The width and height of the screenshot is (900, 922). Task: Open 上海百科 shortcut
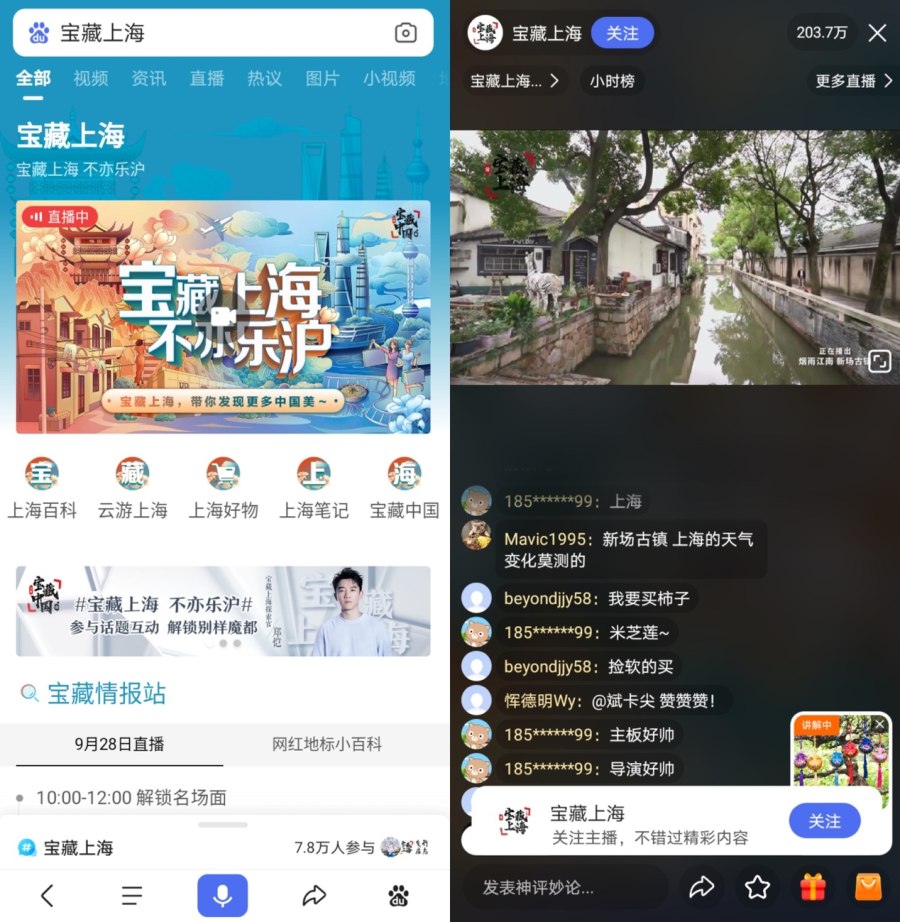pyautogui.click(x=42, y=489)
